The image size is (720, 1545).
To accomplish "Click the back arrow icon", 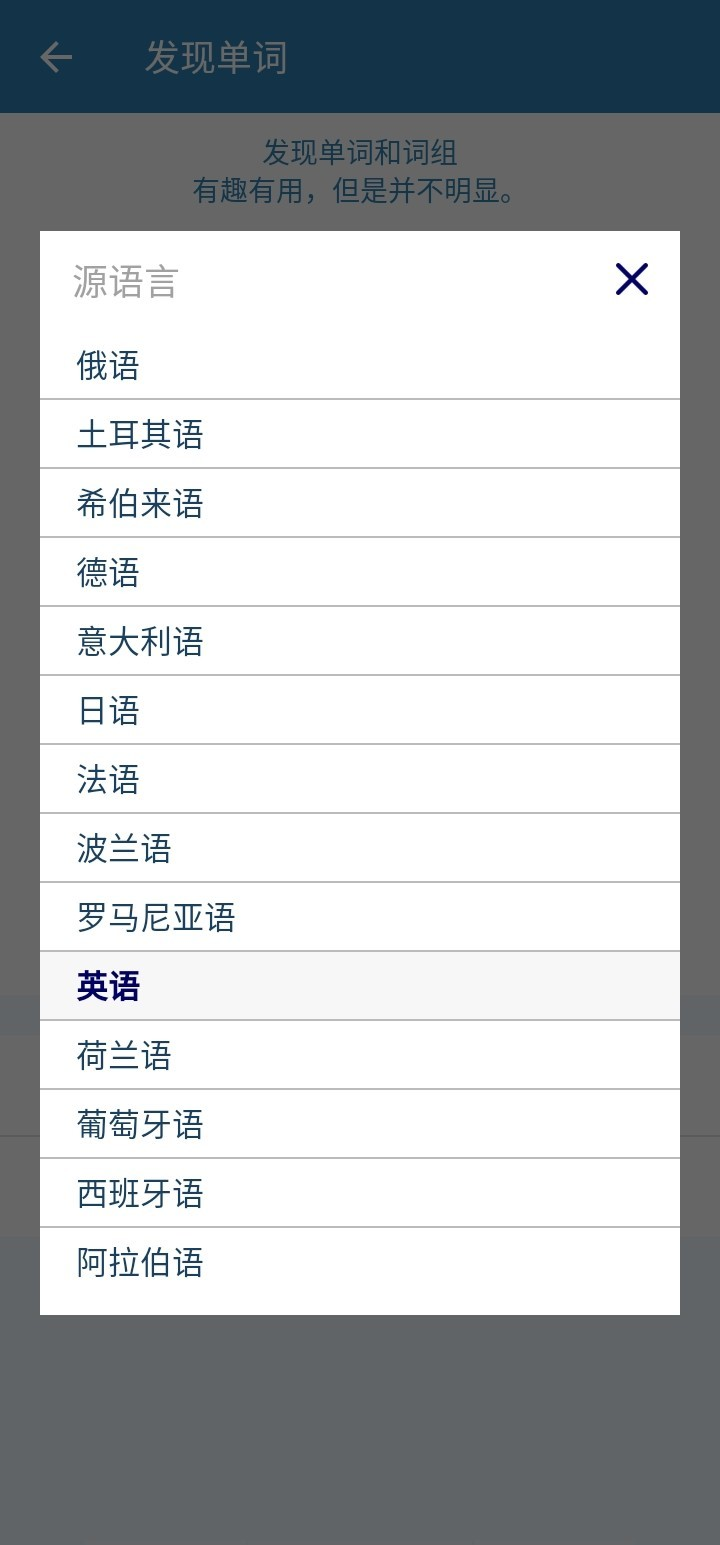I will [56, 57].
